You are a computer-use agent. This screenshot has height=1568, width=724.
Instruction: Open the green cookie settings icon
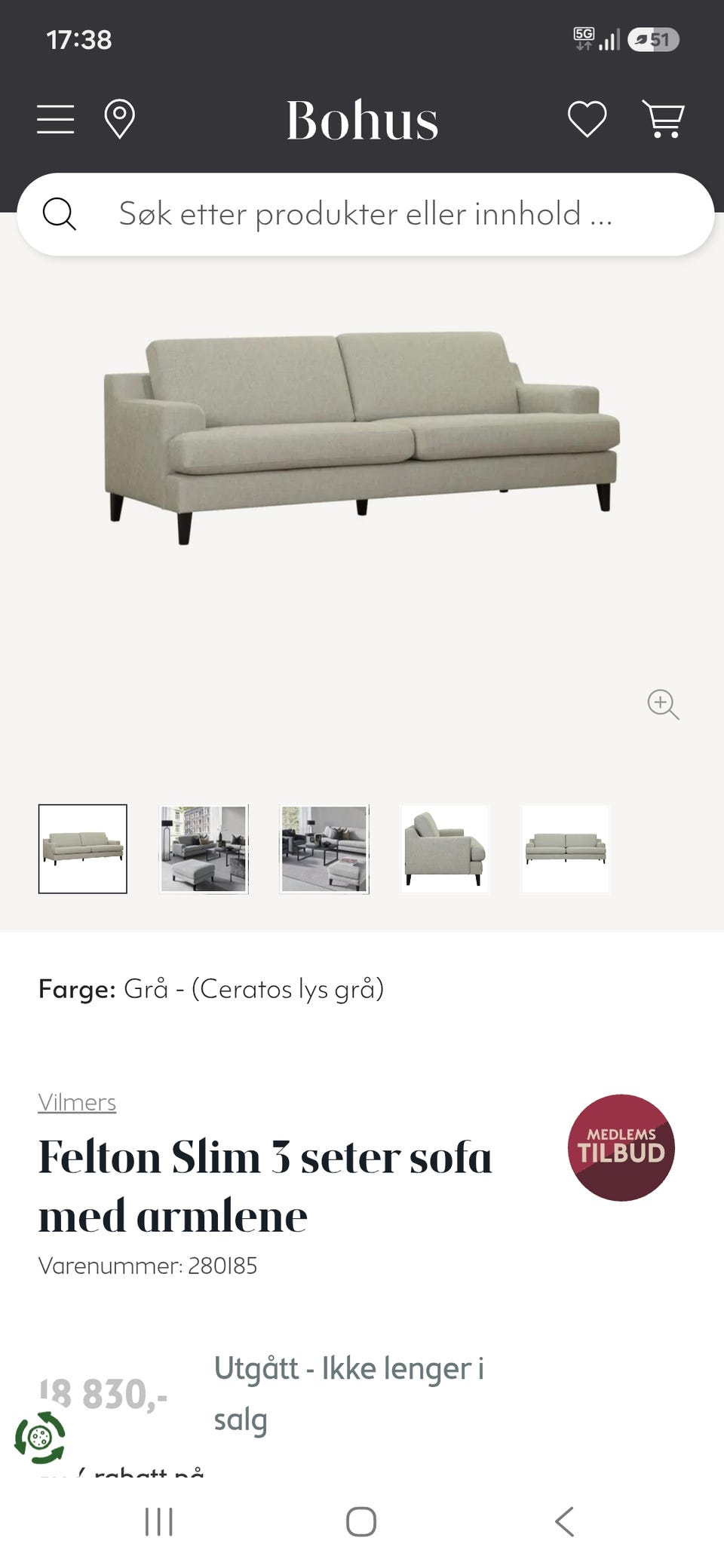(x=40, y=1438)
